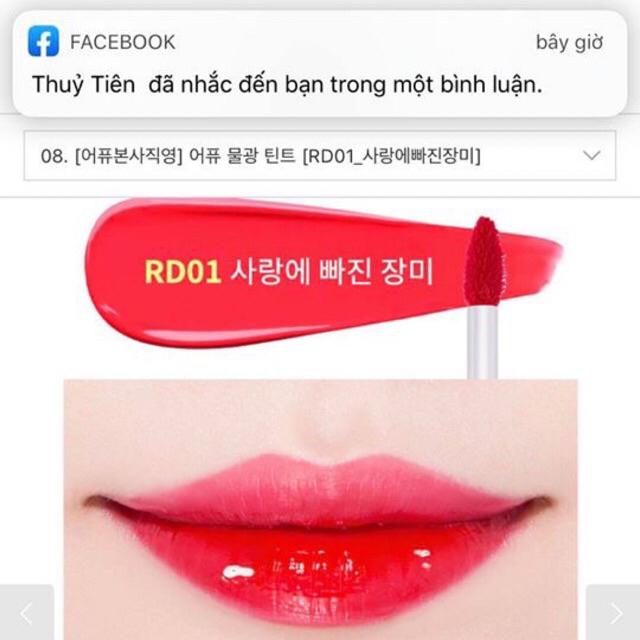Show the next product image
640x640 pixels.
(x=612, y=612)
